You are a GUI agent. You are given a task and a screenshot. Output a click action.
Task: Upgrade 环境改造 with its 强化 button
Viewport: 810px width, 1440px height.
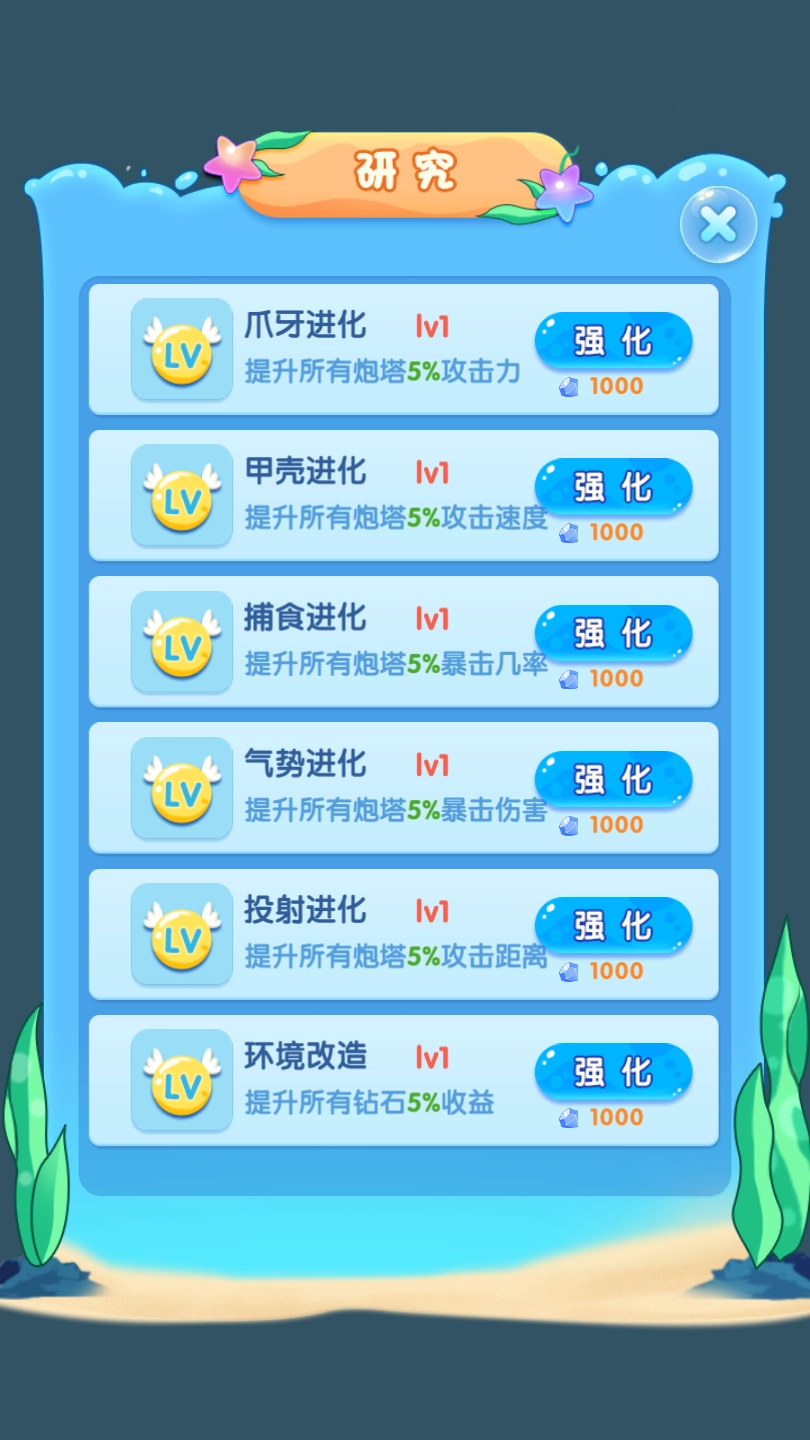pyautogui.click(x=613, y=1071)
